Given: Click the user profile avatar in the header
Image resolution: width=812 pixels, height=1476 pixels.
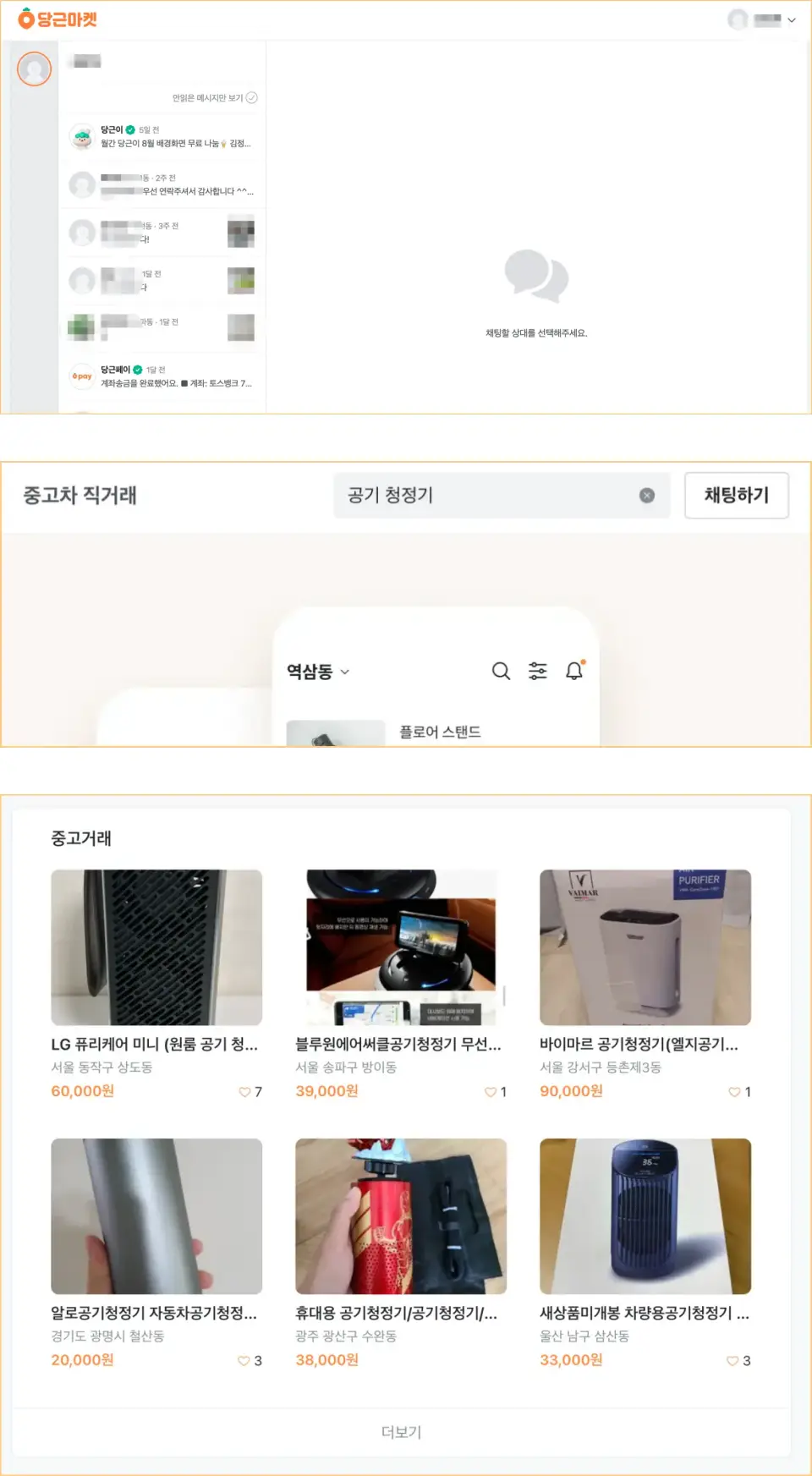Looking at the screenshot, I should (737, 19).
